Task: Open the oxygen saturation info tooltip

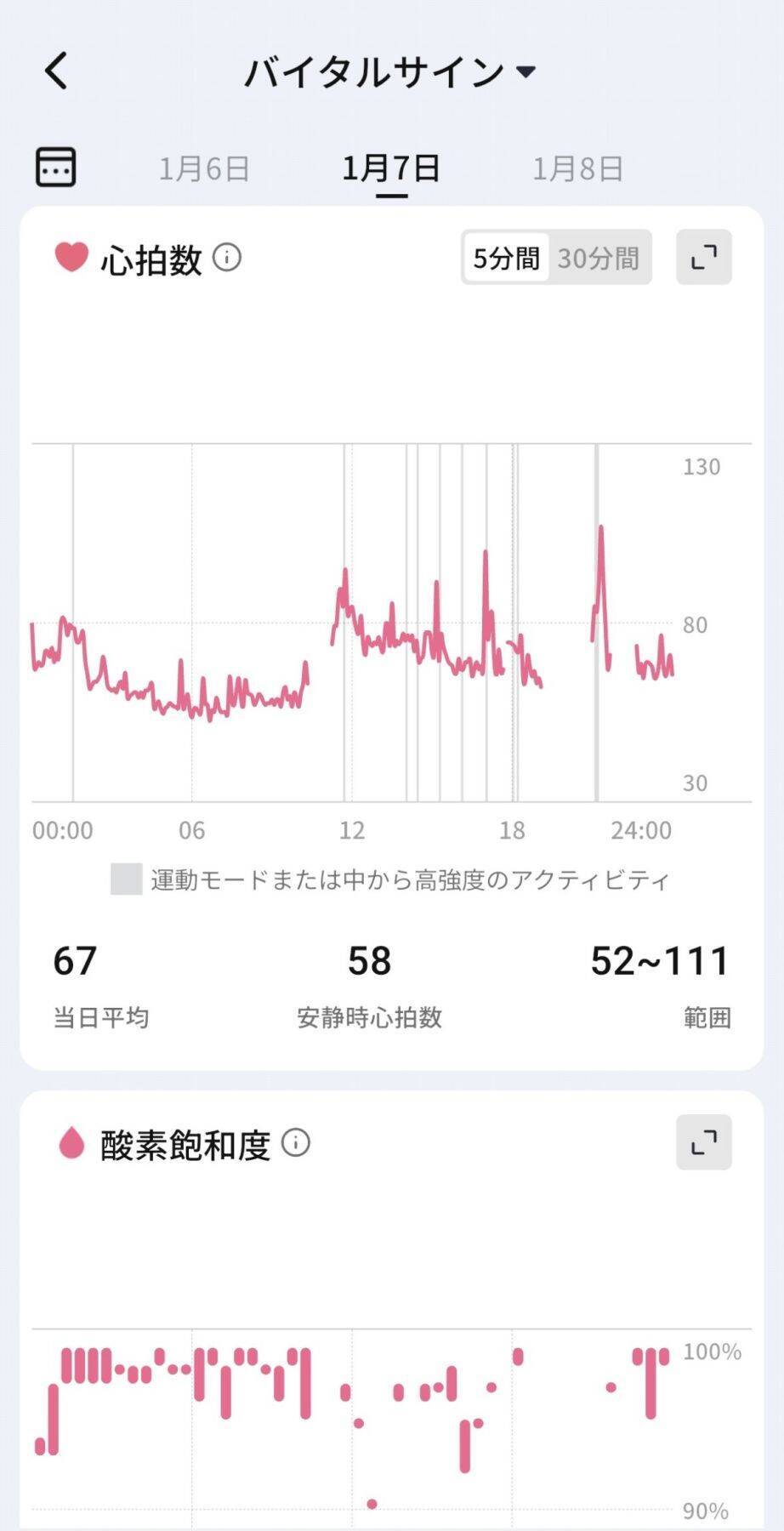Action: point(294,1142)
